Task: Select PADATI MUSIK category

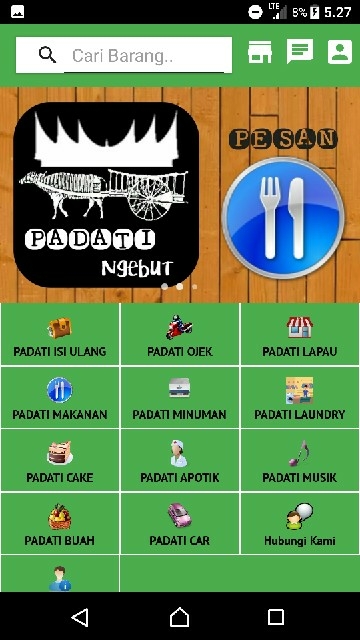Action: click(x=300, y=460)
